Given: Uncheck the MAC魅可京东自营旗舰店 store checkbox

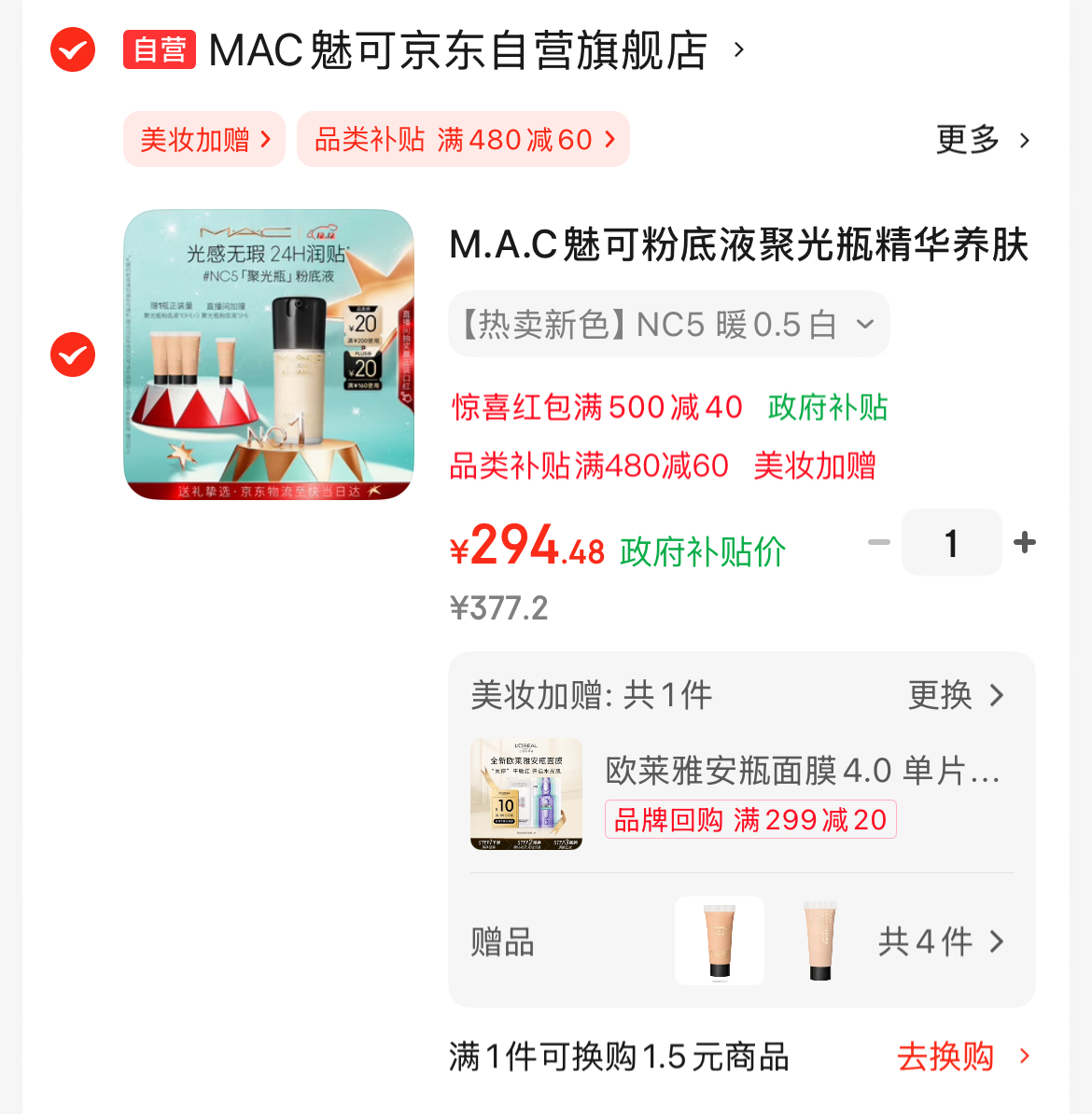Looking at the screenshot, I should [x=73, y=49].
